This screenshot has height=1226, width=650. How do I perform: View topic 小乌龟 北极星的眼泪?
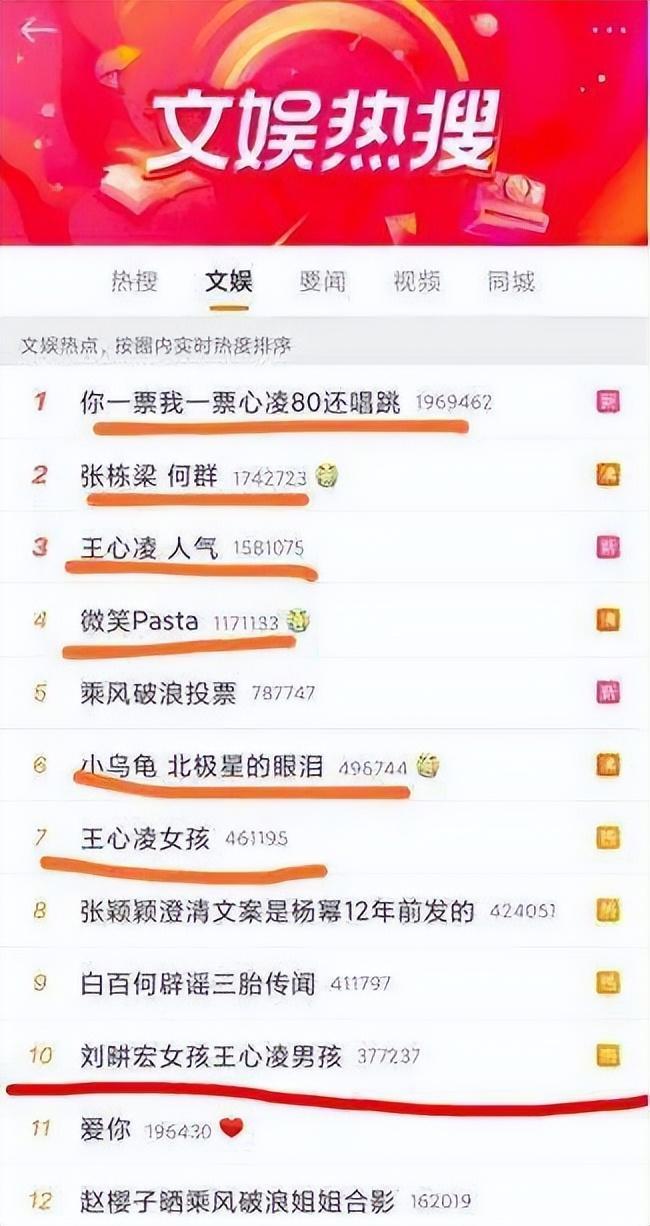point(201,766)
